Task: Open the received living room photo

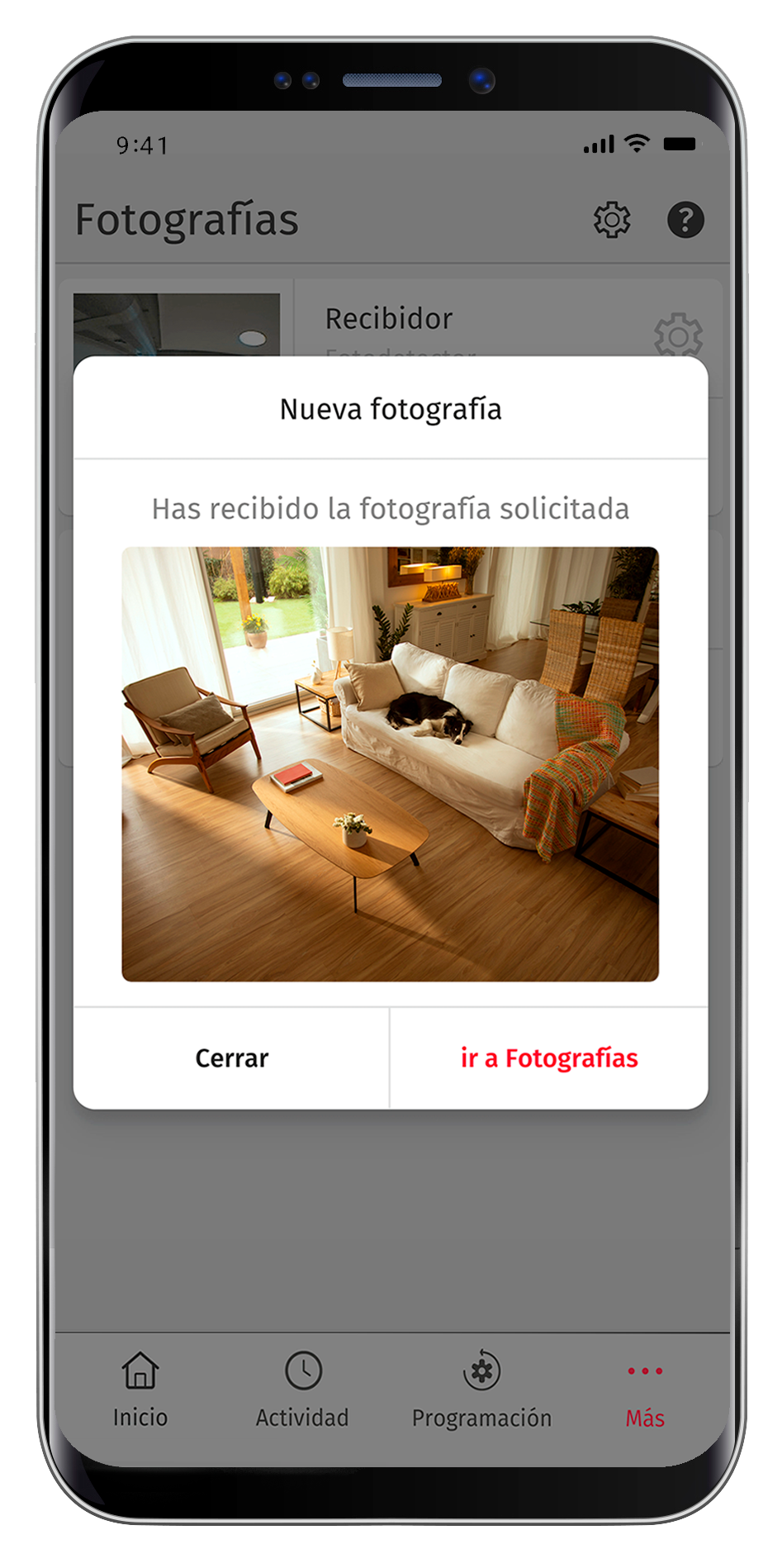Action: [390, 763]
